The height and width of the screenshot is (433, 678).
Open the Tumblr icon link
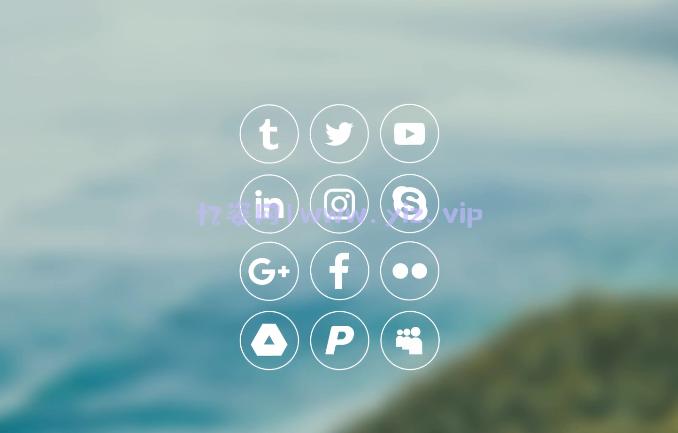point(269,134)
